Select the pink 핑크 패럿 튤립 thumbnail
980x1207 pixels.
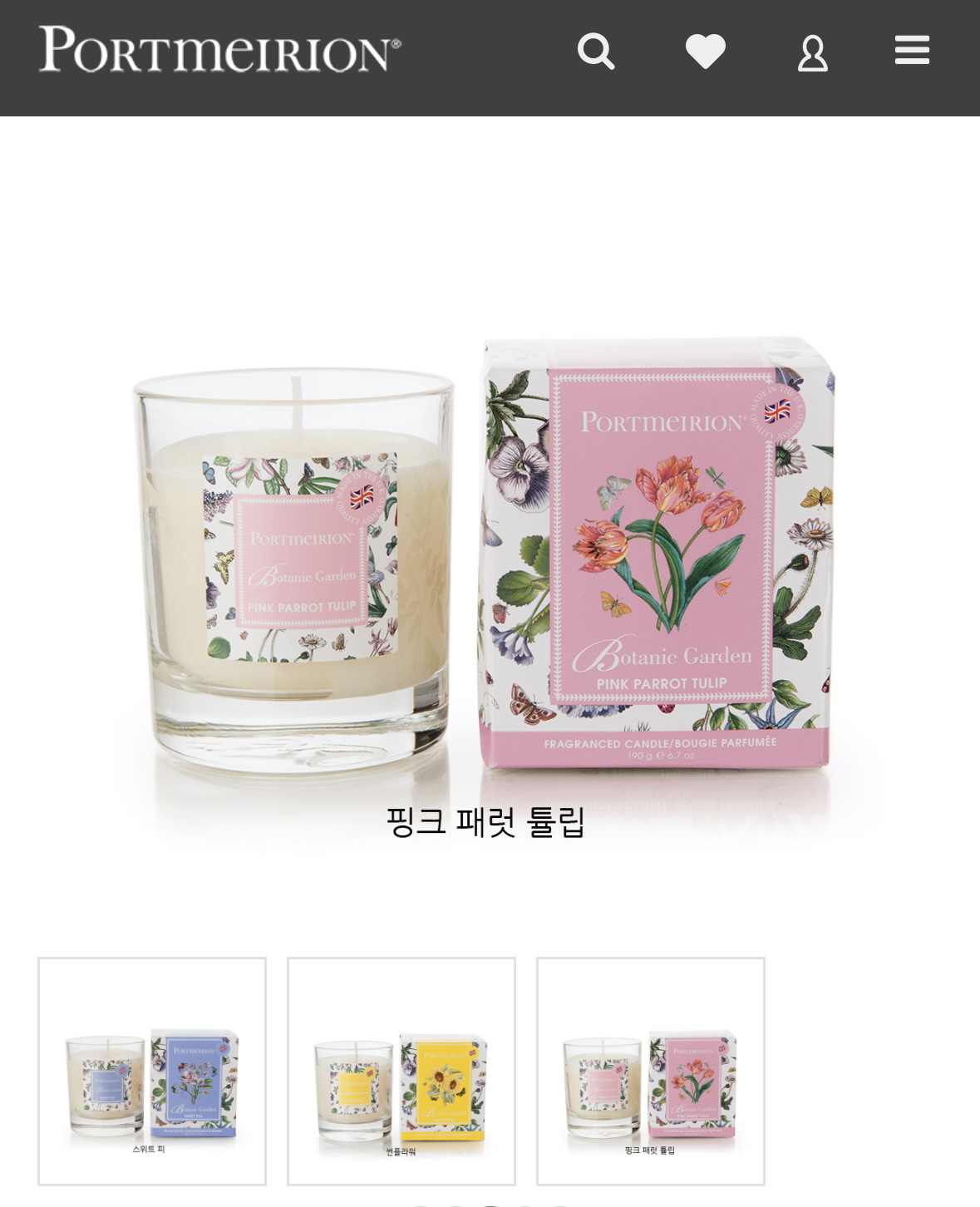tap(651, 1071)
